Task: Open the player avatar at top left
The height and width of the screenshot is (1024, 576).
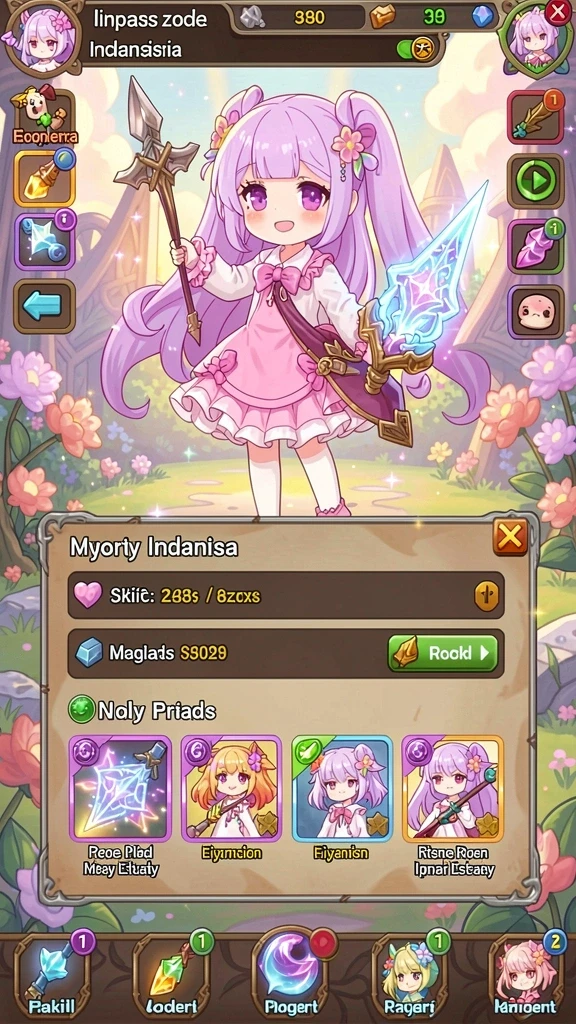Action: click(x=40, y=37)
